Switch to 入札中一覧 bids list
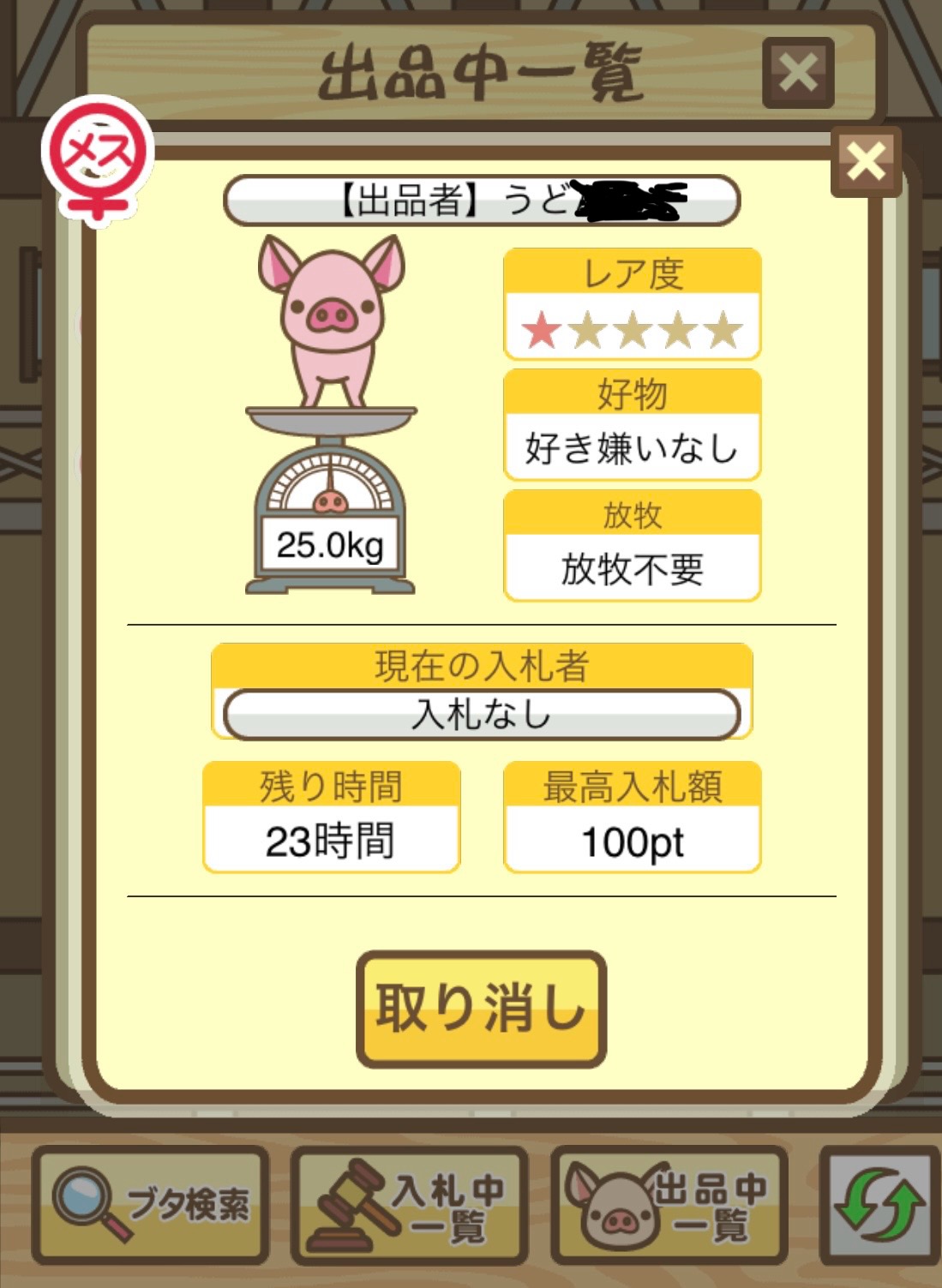 410,1205
